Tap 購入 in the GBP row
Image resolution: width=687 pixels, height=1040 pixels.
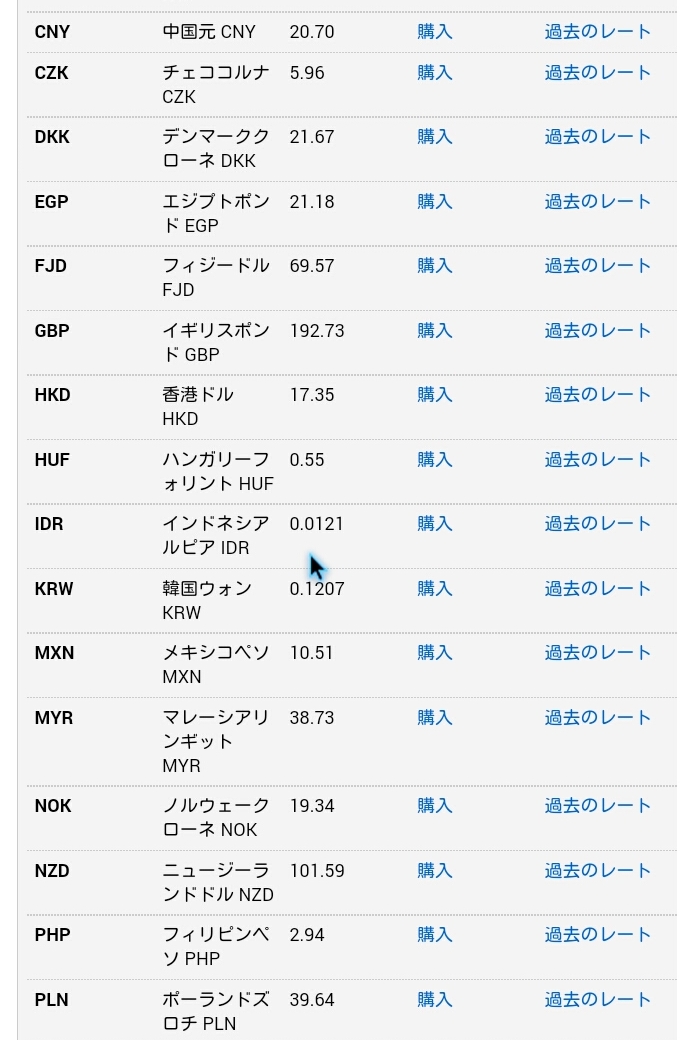(435, 331)
